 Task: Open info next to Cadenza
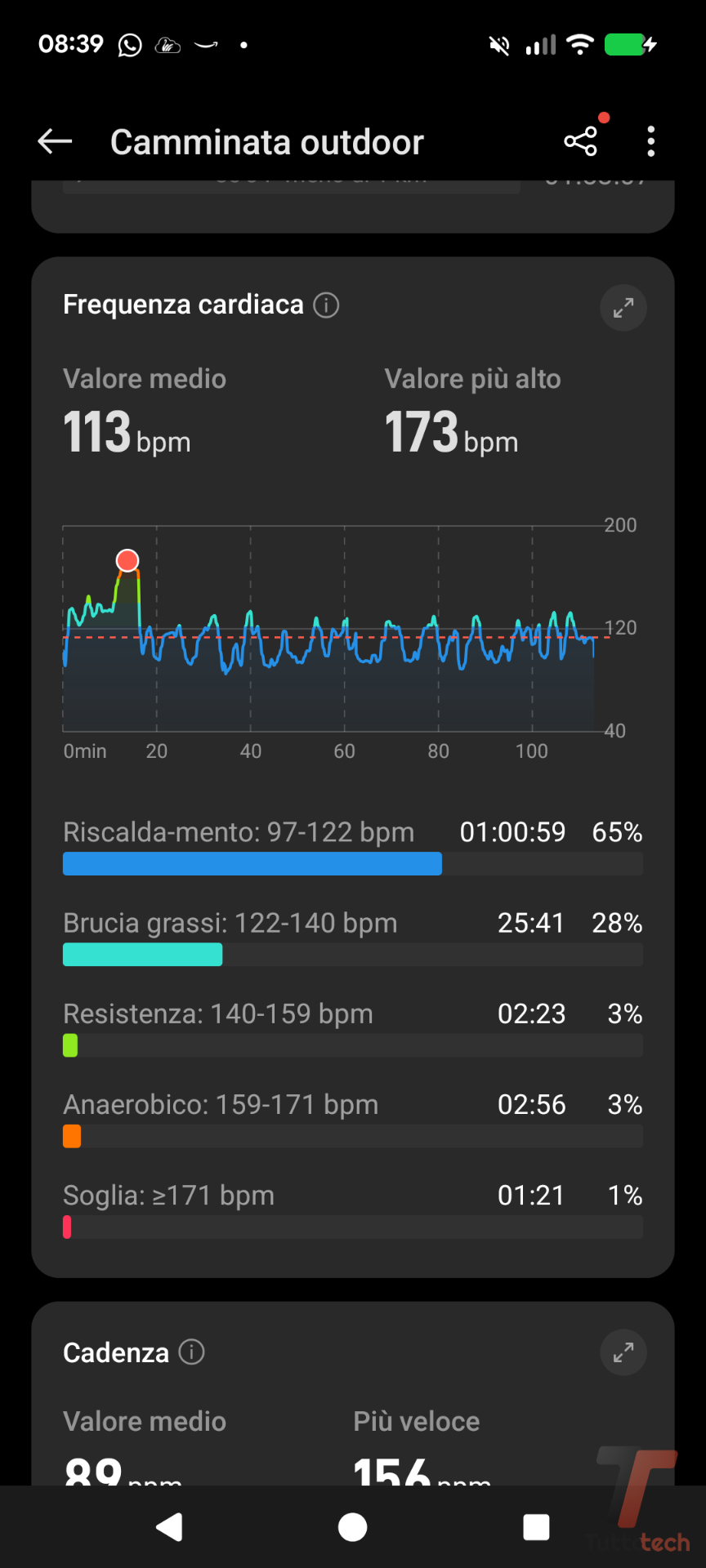tap(192, 1352)
